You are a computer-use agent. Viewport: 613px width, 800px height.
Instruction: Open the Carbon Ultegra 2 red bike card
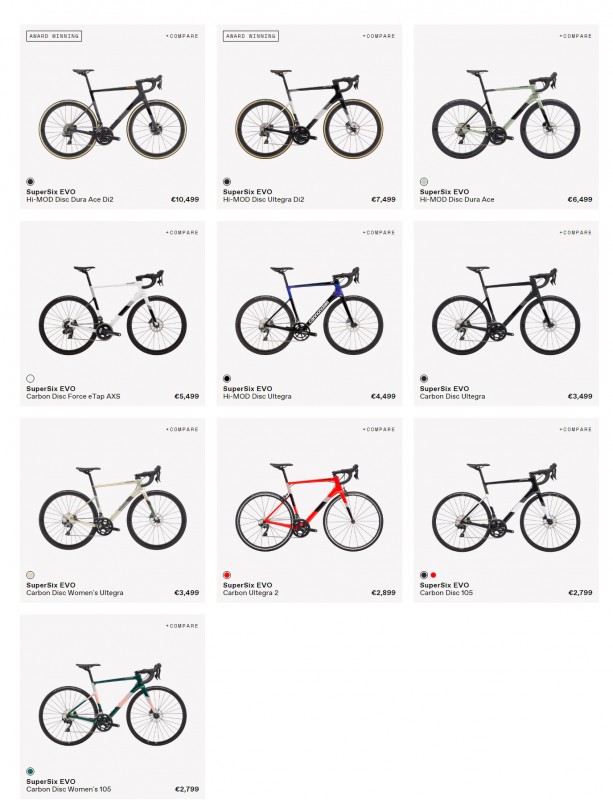point(309,504)
